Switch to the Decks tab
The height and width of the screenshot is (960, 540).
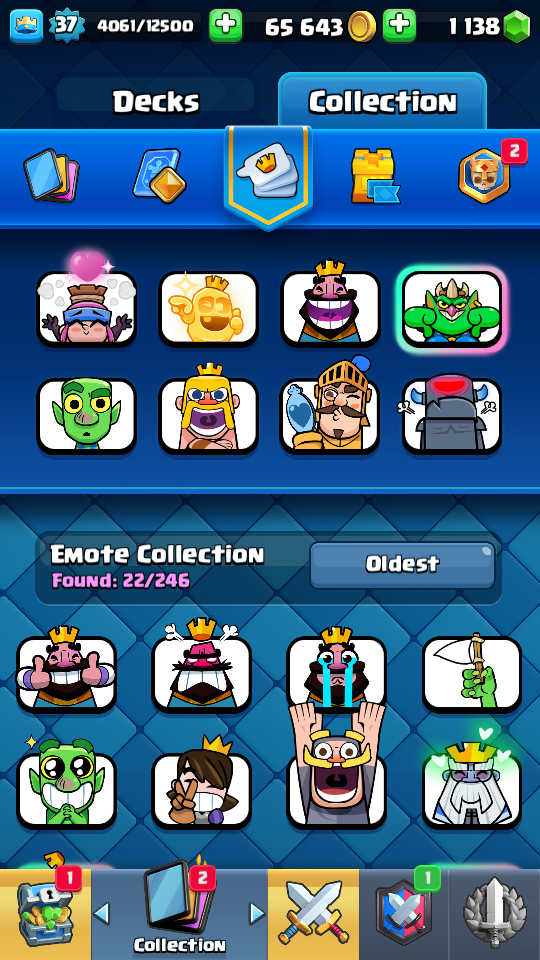point(156,101)
